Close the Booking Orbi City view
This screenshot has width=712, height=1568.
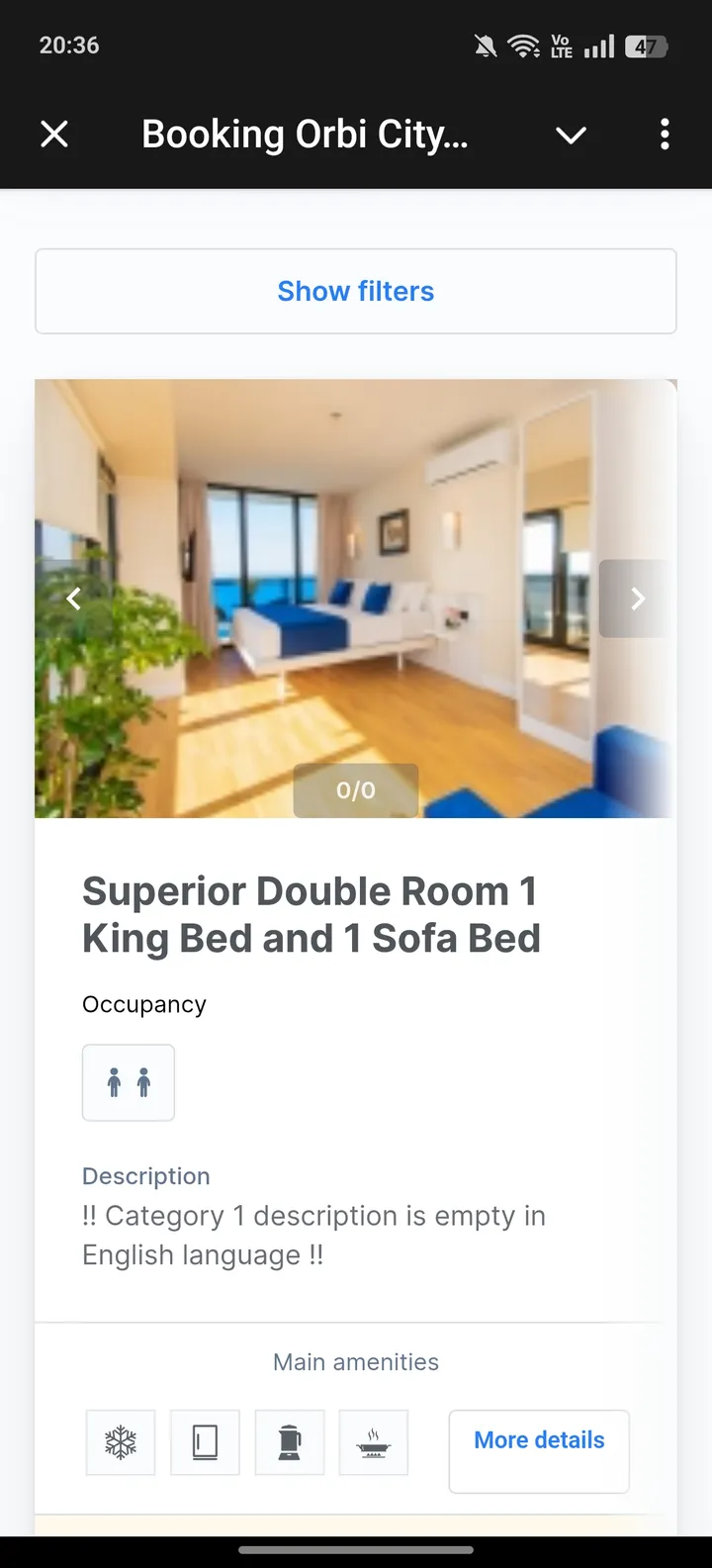[54, 135]
